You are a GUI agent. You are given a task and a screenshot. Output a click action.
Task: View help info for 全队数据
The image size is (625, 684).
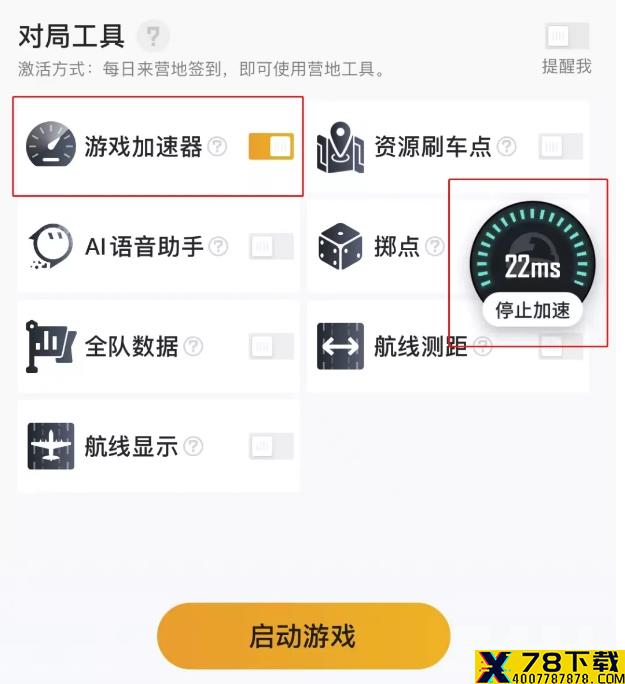193,346
